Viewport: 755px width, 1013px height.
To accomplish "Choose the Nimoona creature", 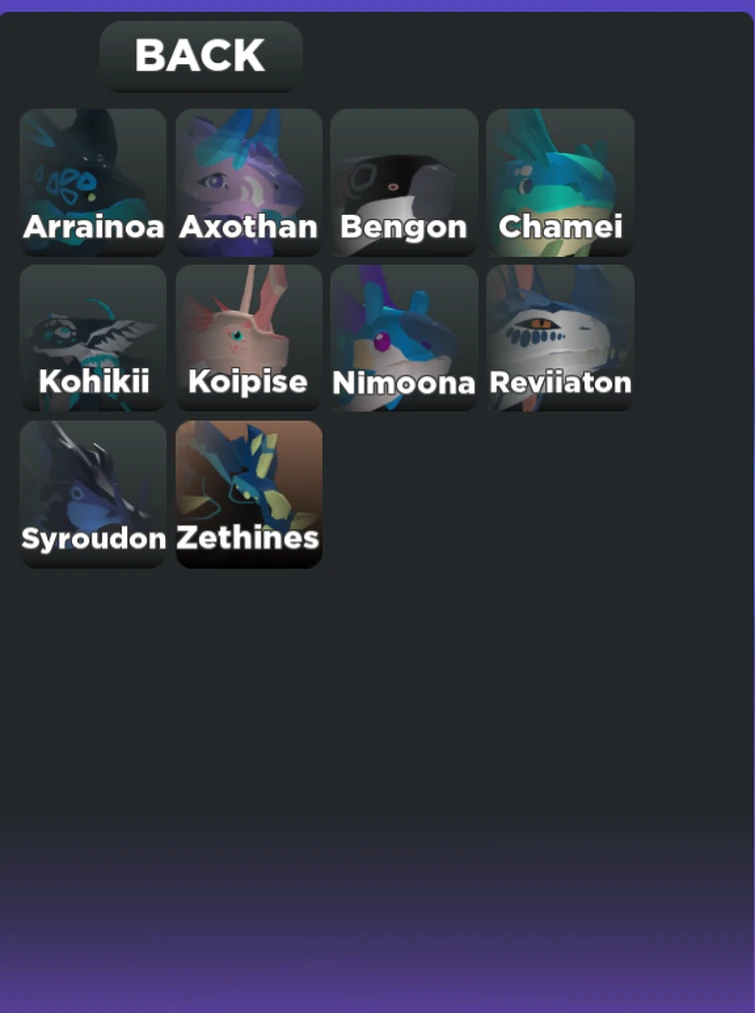I will point(404,338).
